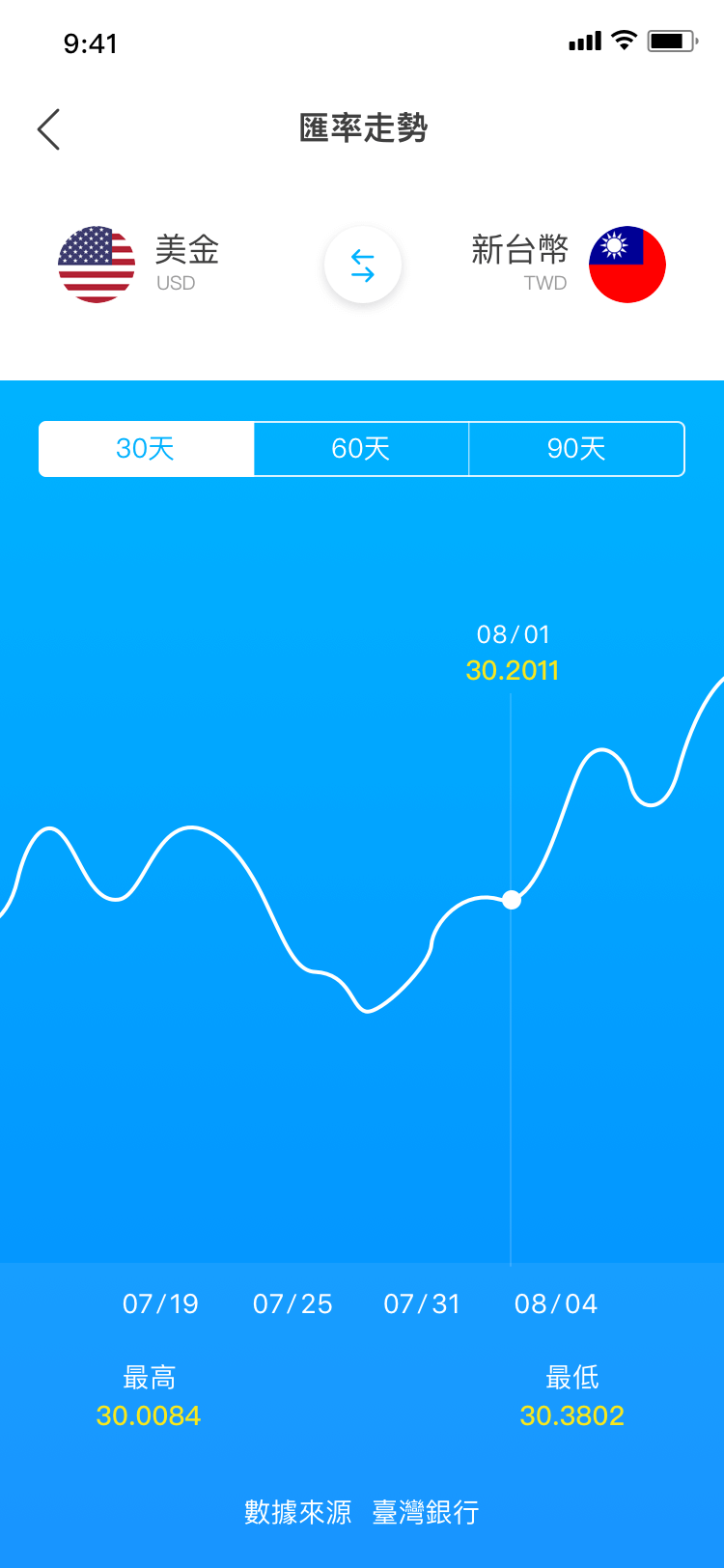Image resolution: width=724 pixels, height=1568 pixels.
Task: Change the 新台幣 TWD target currency
Action: [x=568, y=264]
